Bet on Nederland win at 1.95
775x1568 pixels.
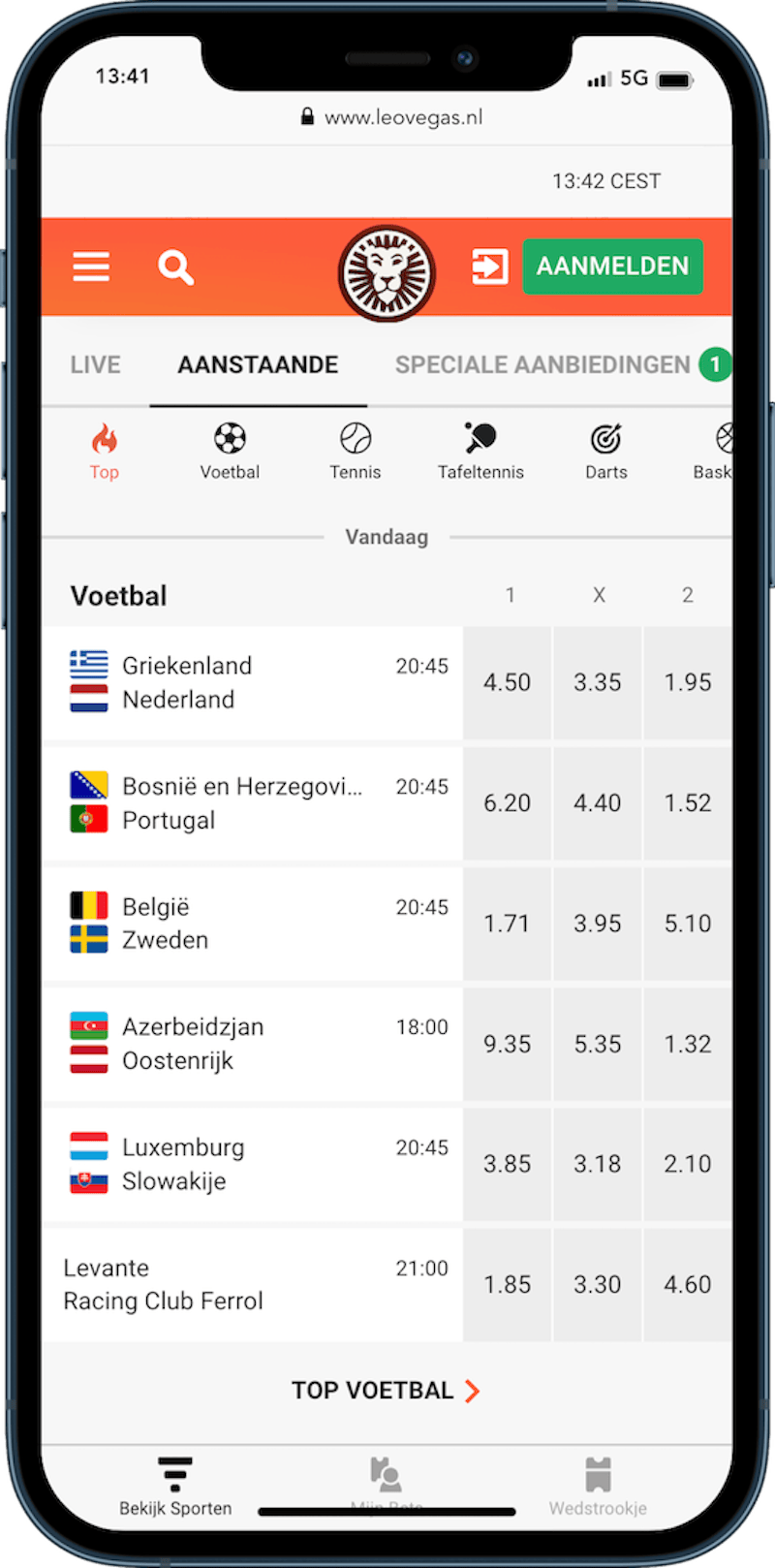pos(688,683)
